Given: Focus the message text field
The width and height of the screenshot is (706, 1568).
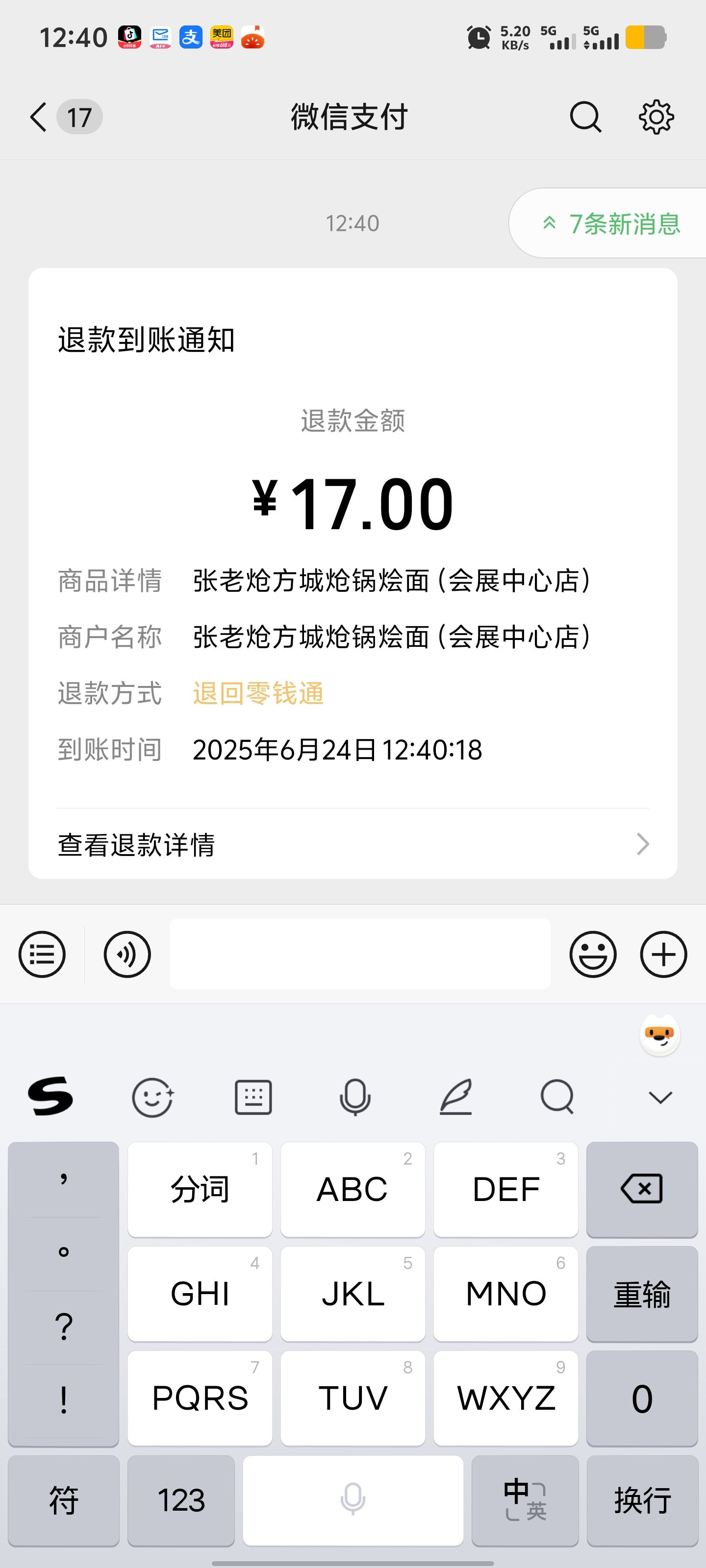Looking at the screenshot, I should (x=359, y=954).
